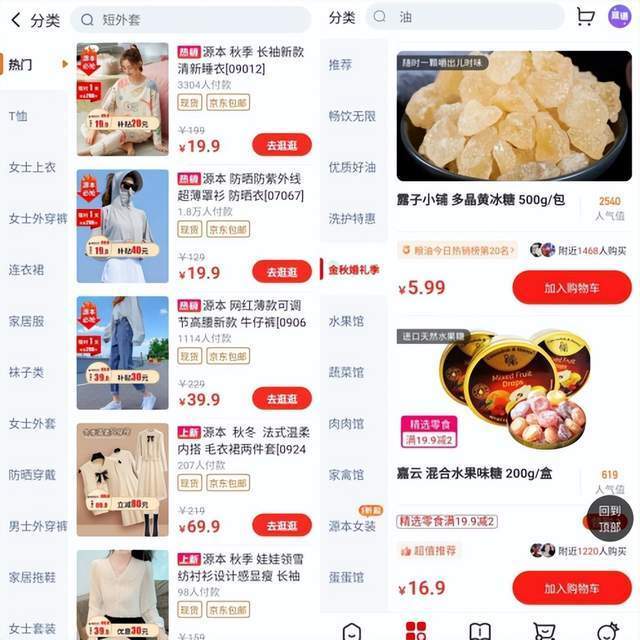The image size is (640, 640).
Task: Switch to the 女士上衣 category
Action: tap(32, 167)
